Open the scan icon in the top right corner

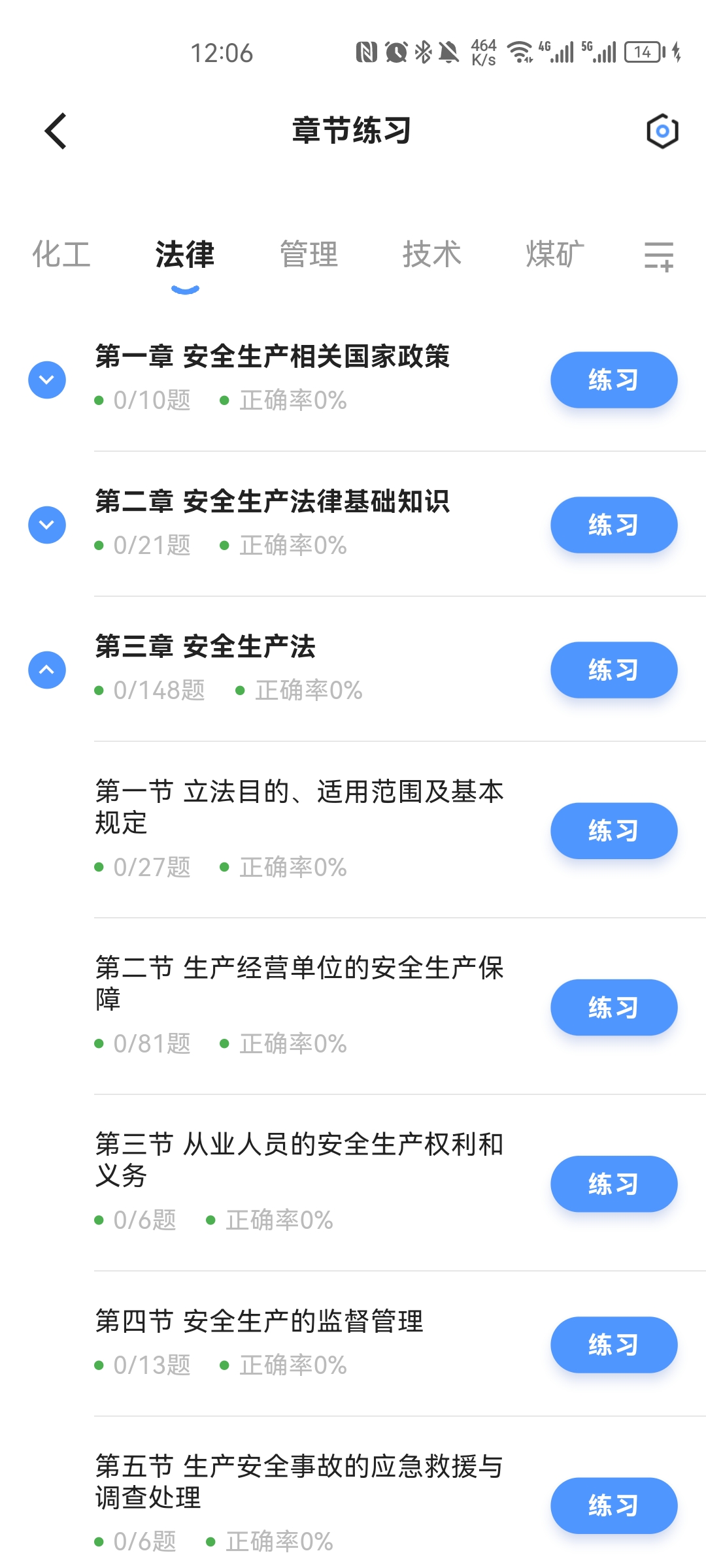662,131
